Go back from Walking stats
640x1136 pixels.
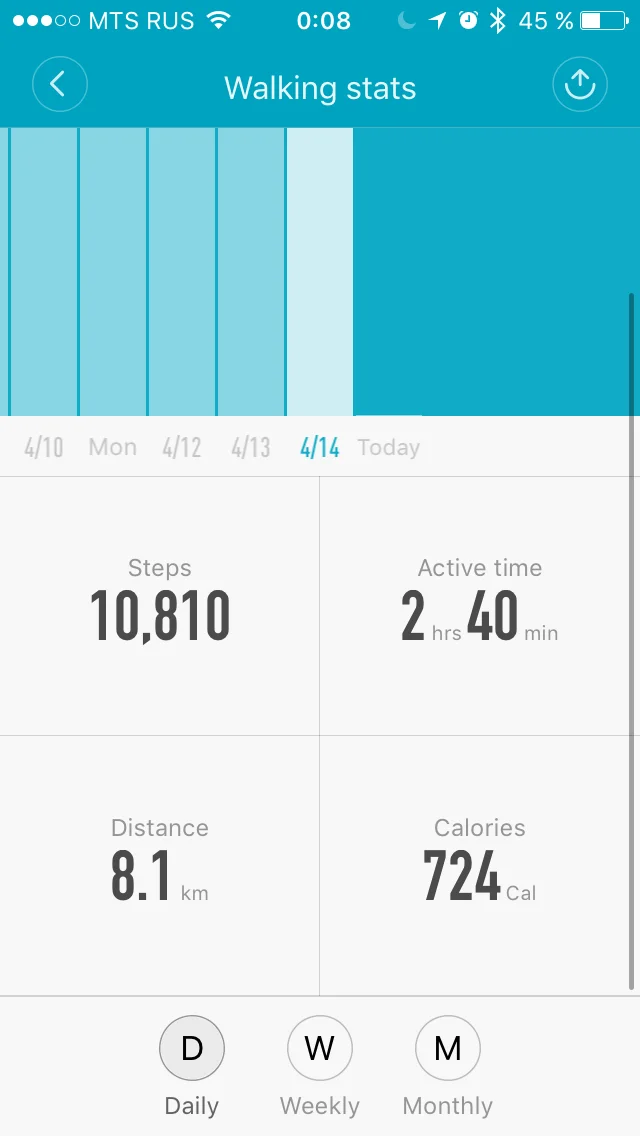pos(59,84)
